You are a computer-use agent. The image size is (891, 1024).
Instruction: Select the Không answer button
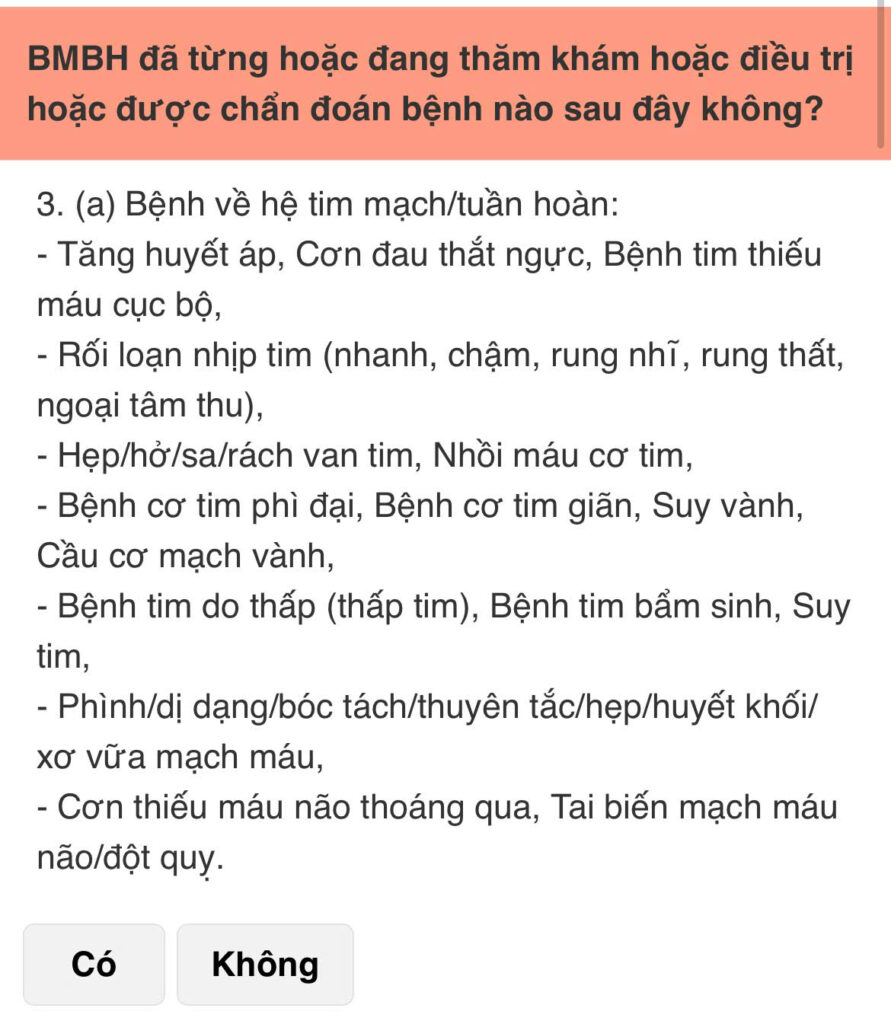pos(265,964)
